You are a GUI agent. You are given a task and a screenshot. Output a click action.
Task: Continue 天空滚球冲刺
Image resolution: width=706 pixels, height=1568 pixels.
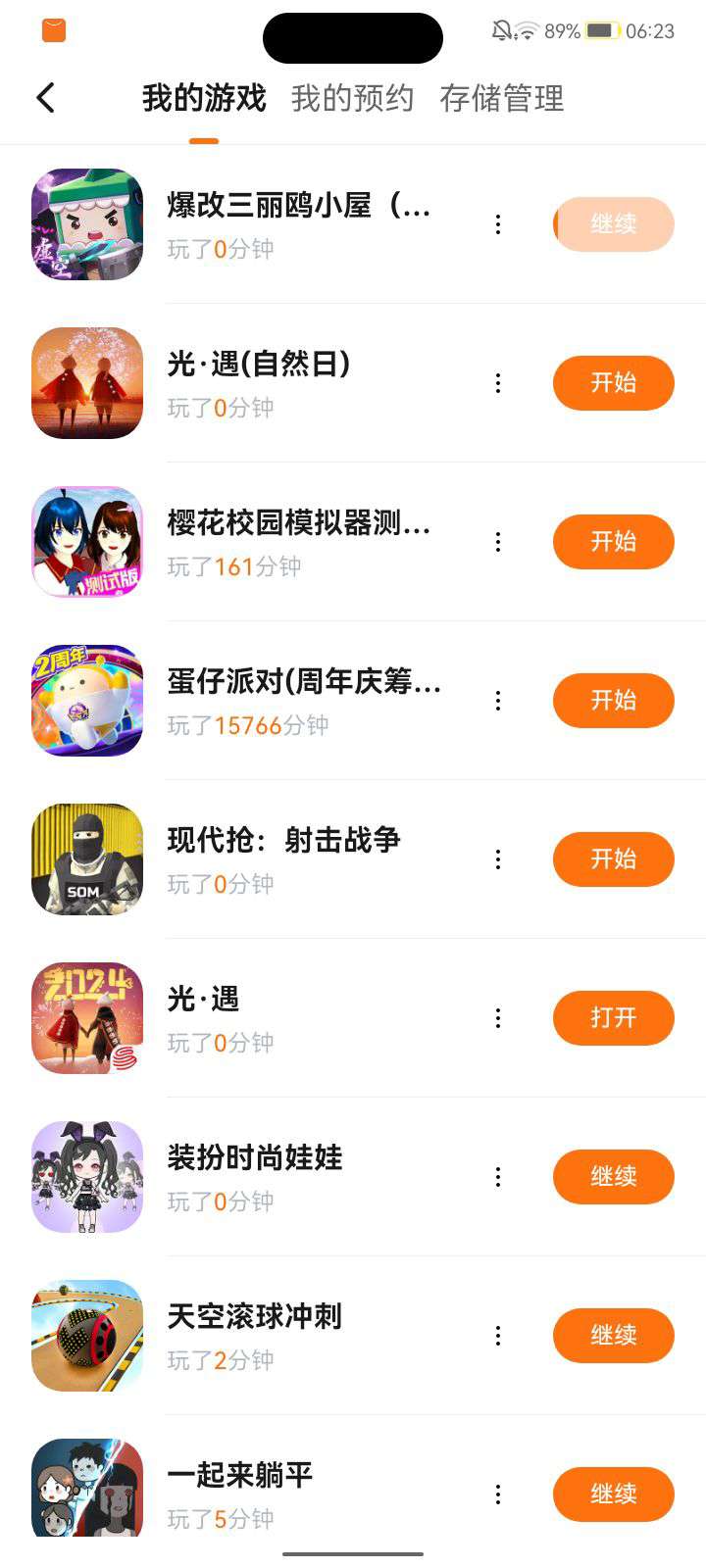[x=613, y=1336]
